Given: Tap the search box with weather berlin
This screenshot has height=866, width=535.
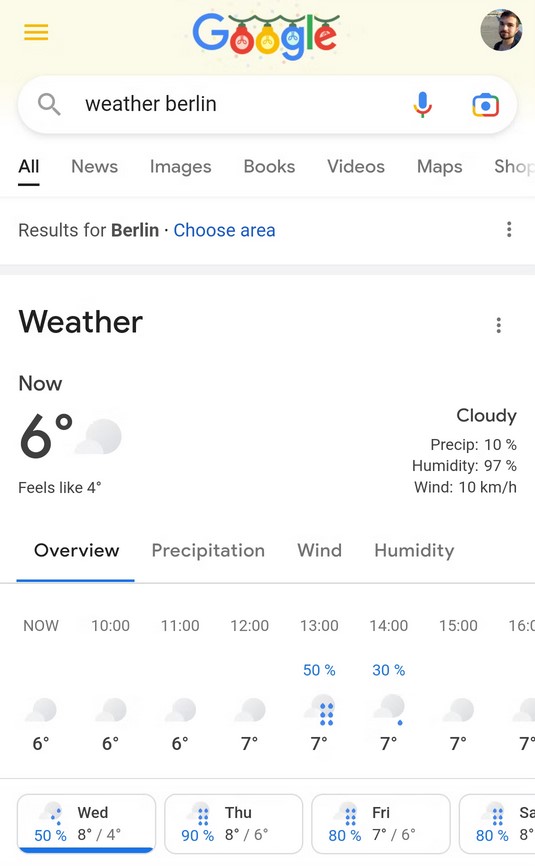Looking at the screenshot, I should pos(267,104).
